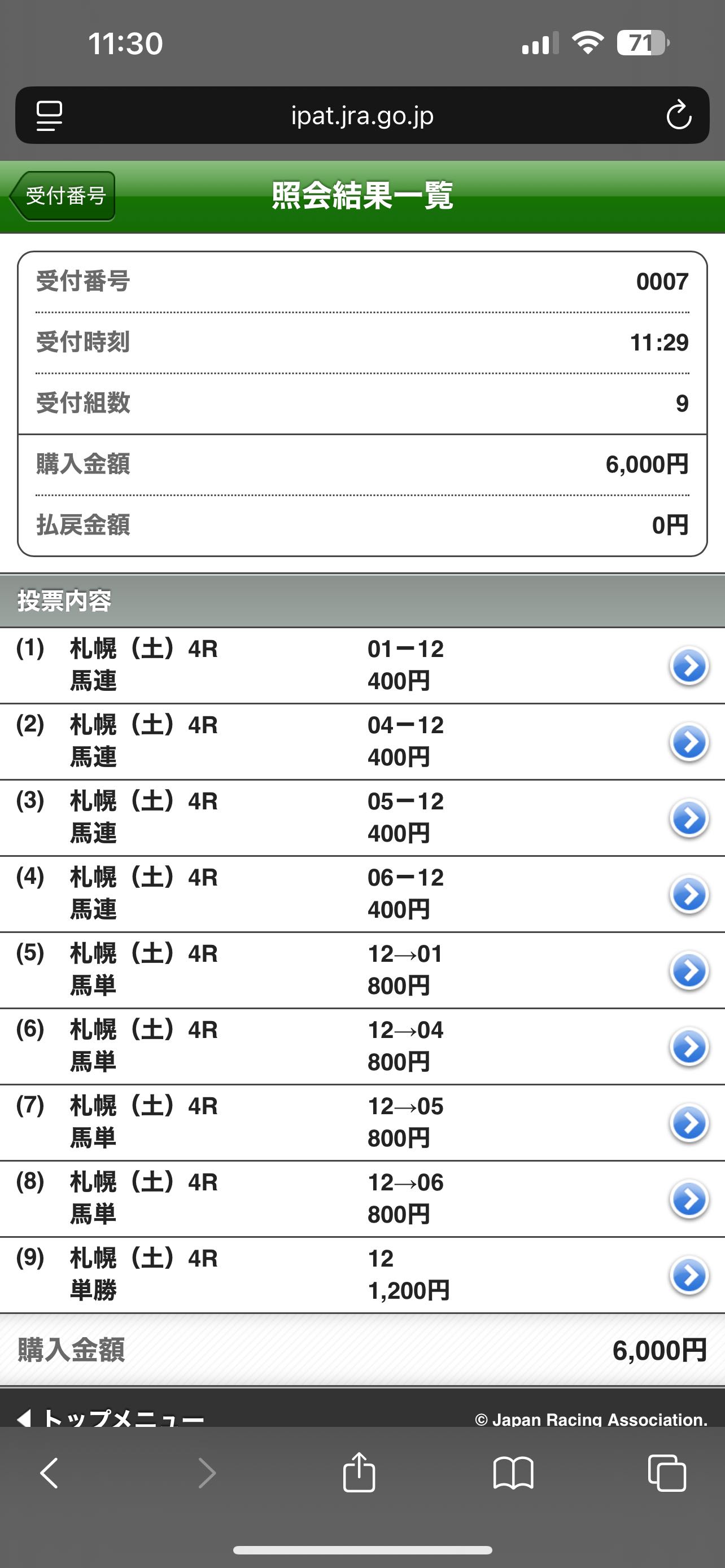View the 単勝 12 bet of 1,200円
Viewport: 725px width, 1568px height.
point(688,1274)
